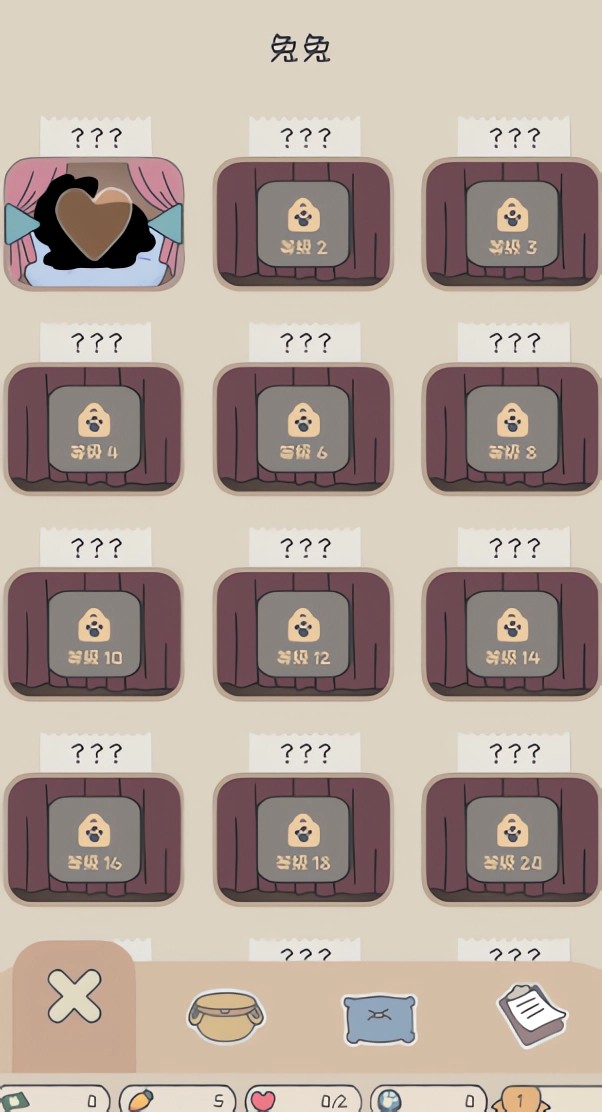View the locked card 等级 8
Viewport: 602px width, 1112px height.
(x=512, y=429)
